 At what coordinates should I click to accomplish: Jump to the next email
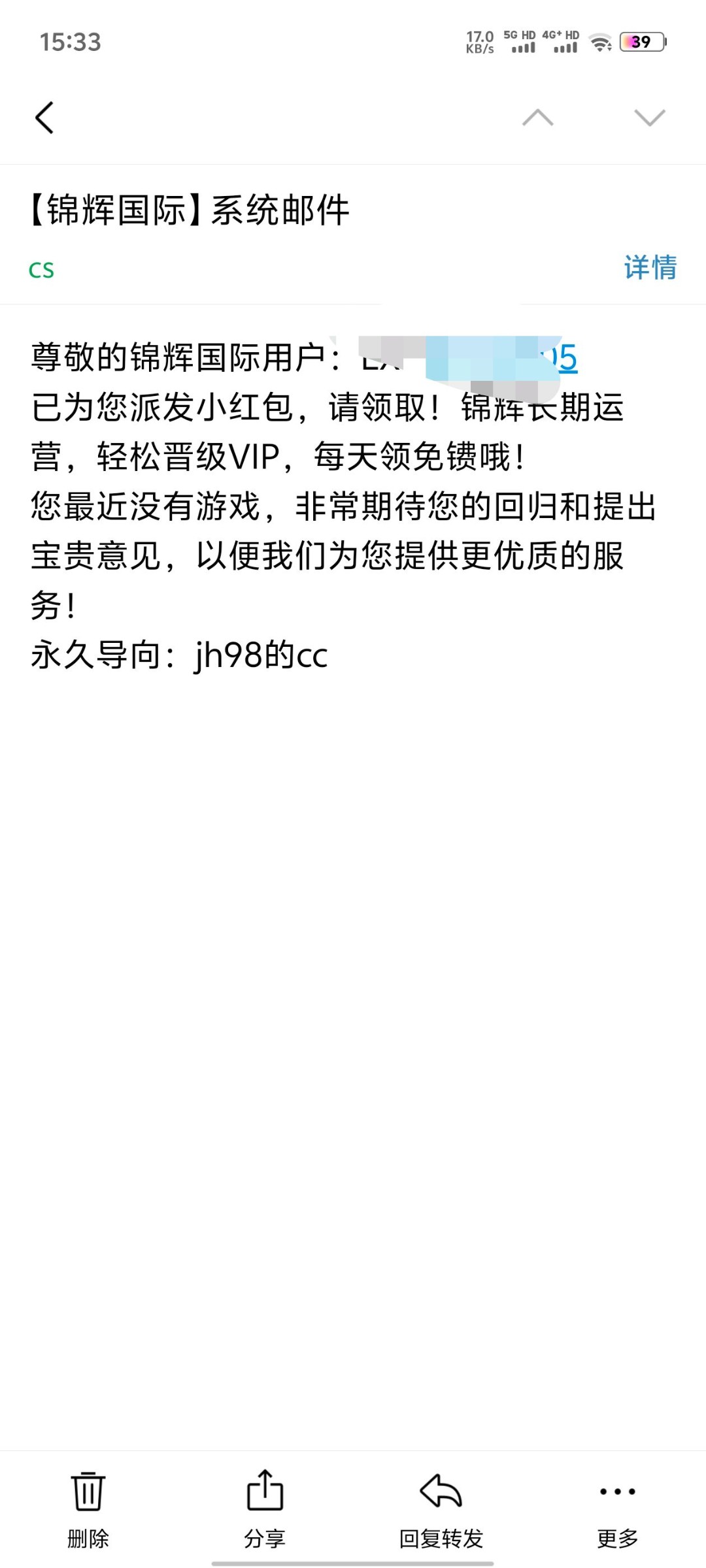coord(649,118)
